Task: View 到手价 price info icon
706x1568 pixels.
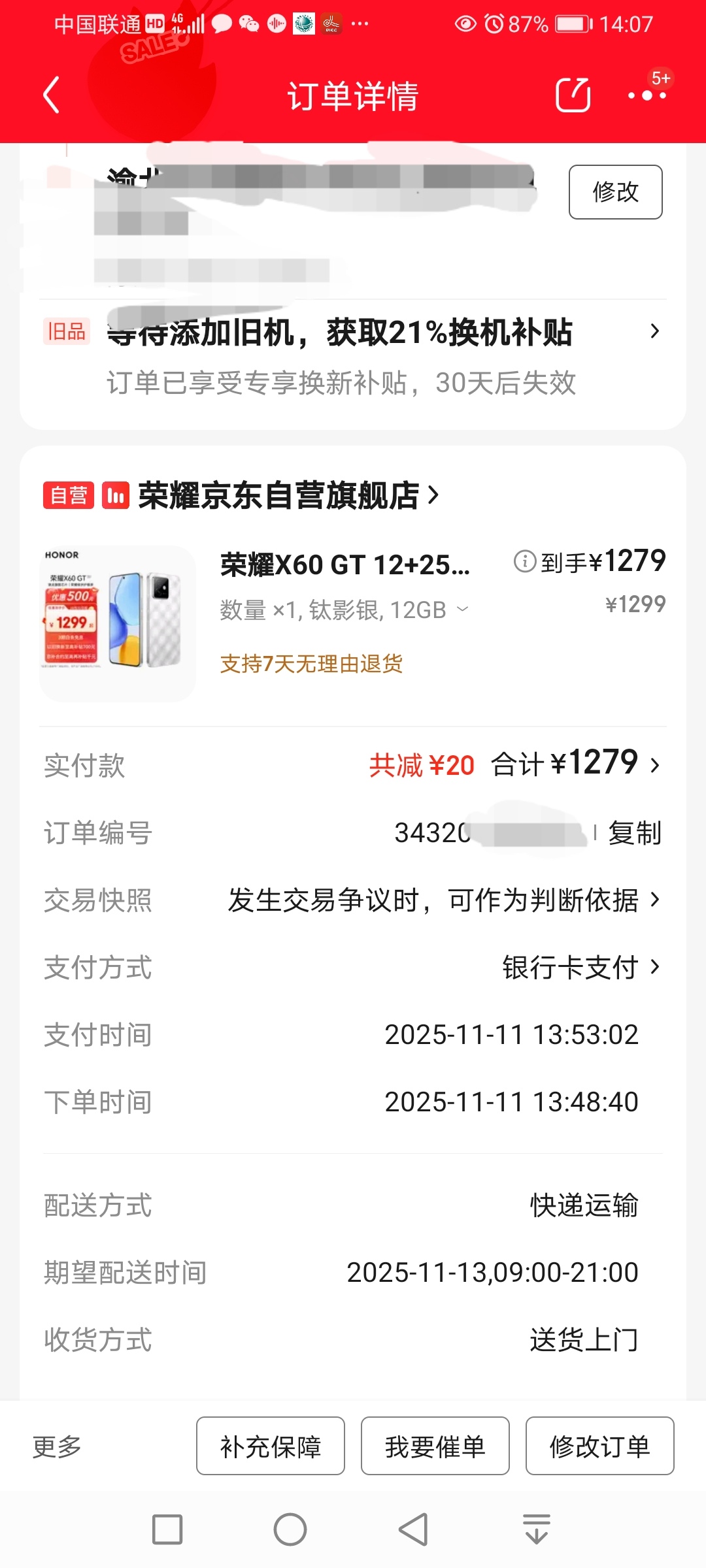Action: [x=524, y=561]
